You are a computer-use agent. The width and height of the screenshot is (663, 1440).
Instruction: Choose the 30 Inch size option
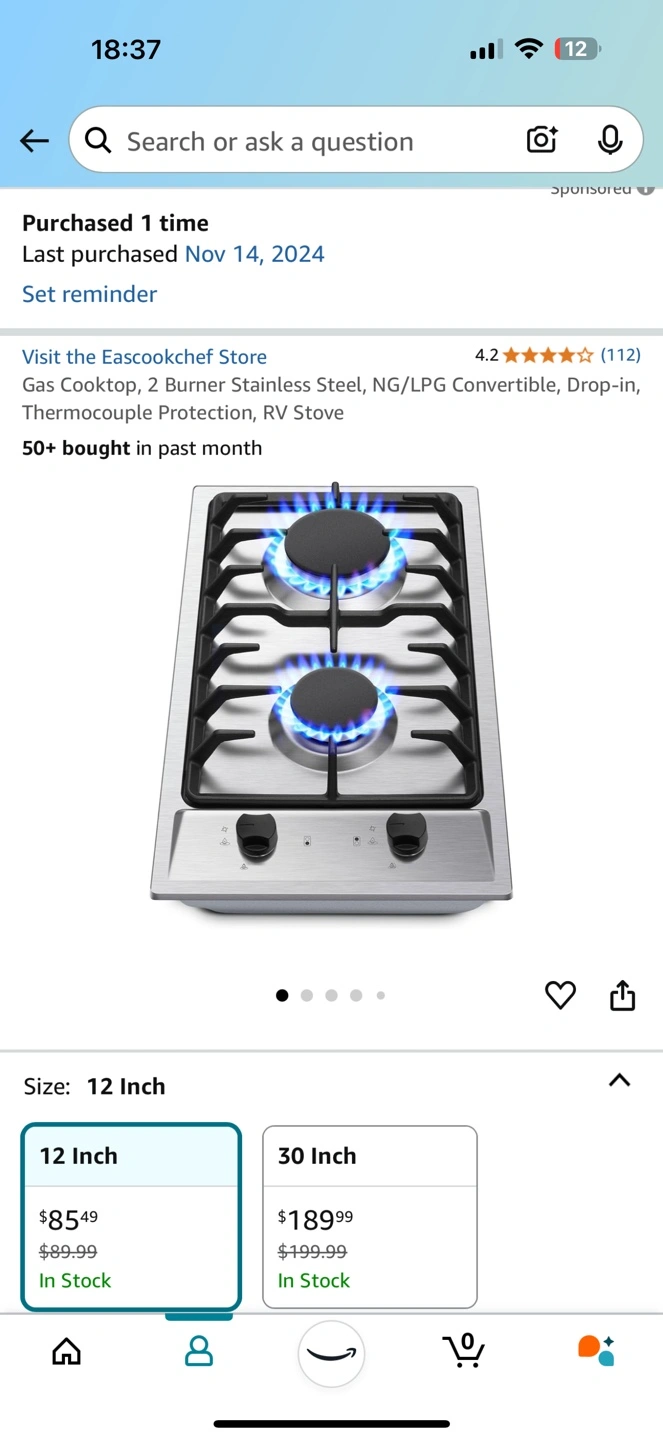(369, 1216)
